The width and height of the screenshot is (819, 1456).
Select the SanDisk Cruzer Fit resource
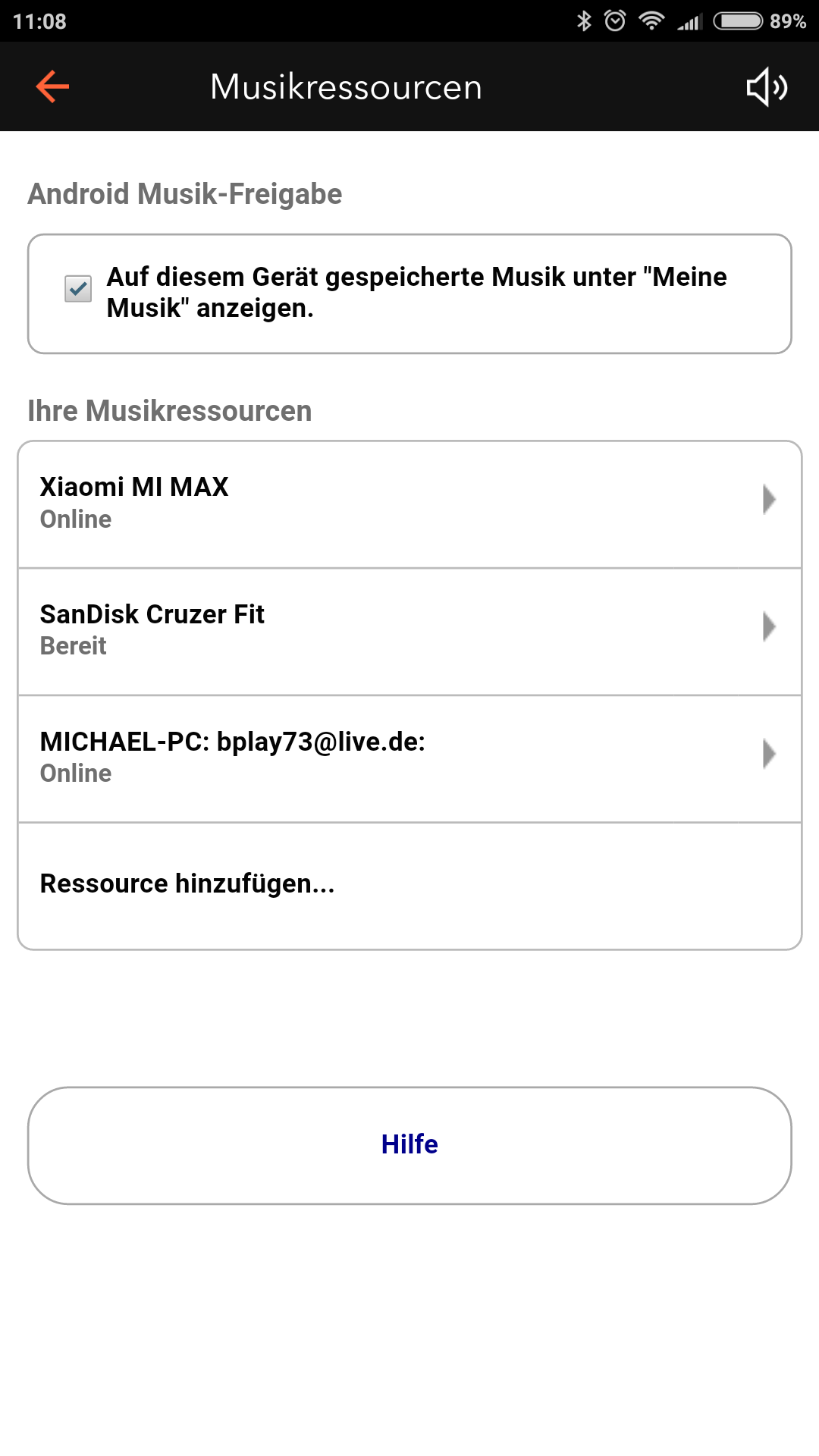409,630
